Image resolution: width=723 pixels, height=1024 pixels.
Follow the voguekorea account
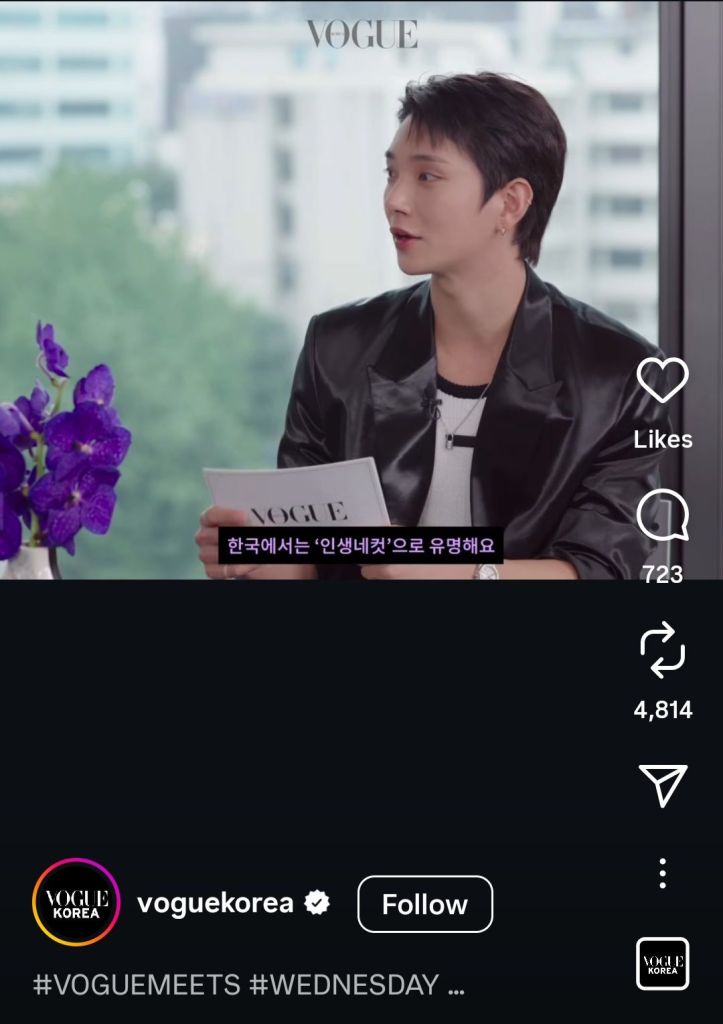(425, 904)
